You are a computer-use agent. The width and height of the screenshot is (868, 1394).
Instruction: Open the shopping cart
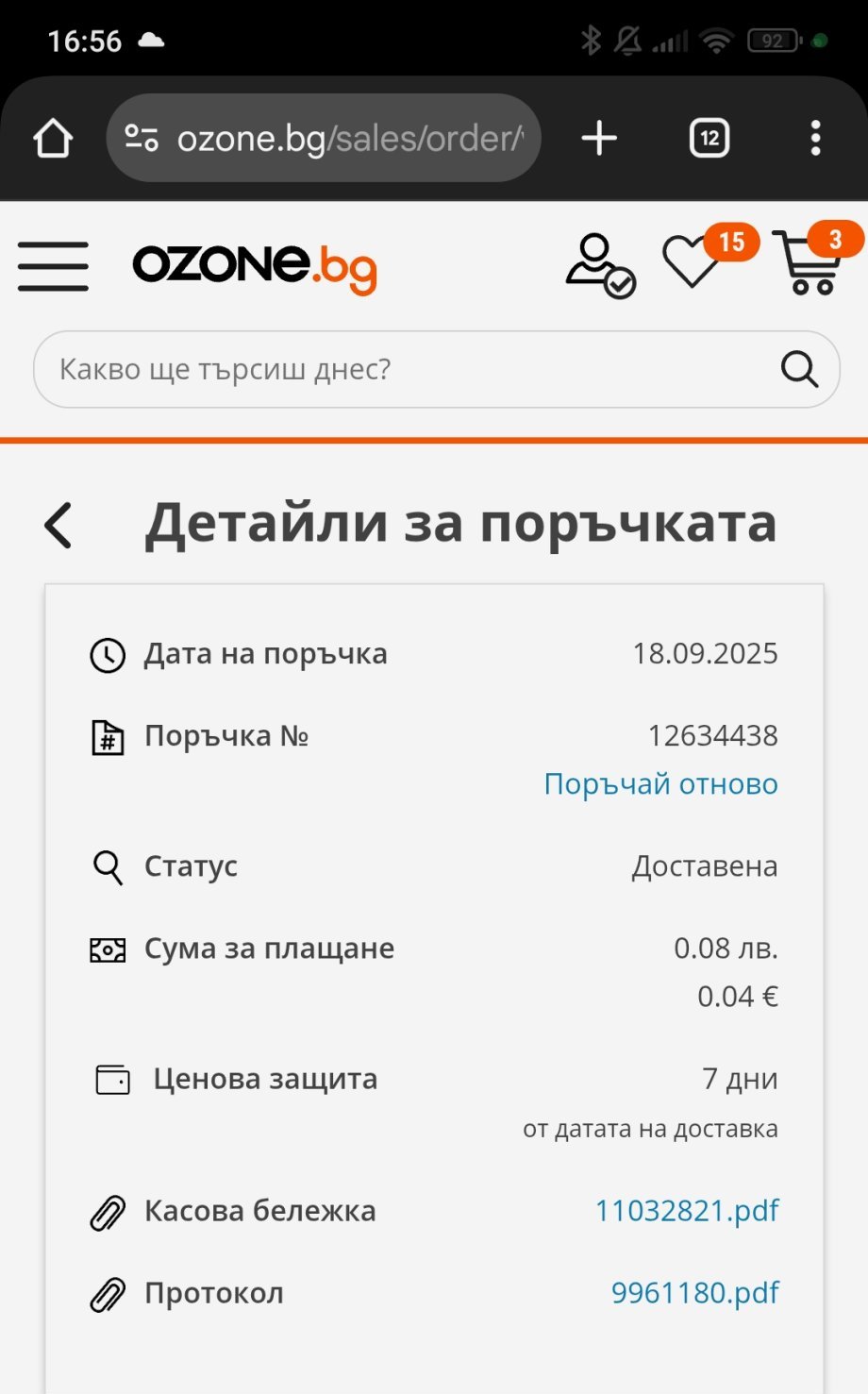coord(809,264)
